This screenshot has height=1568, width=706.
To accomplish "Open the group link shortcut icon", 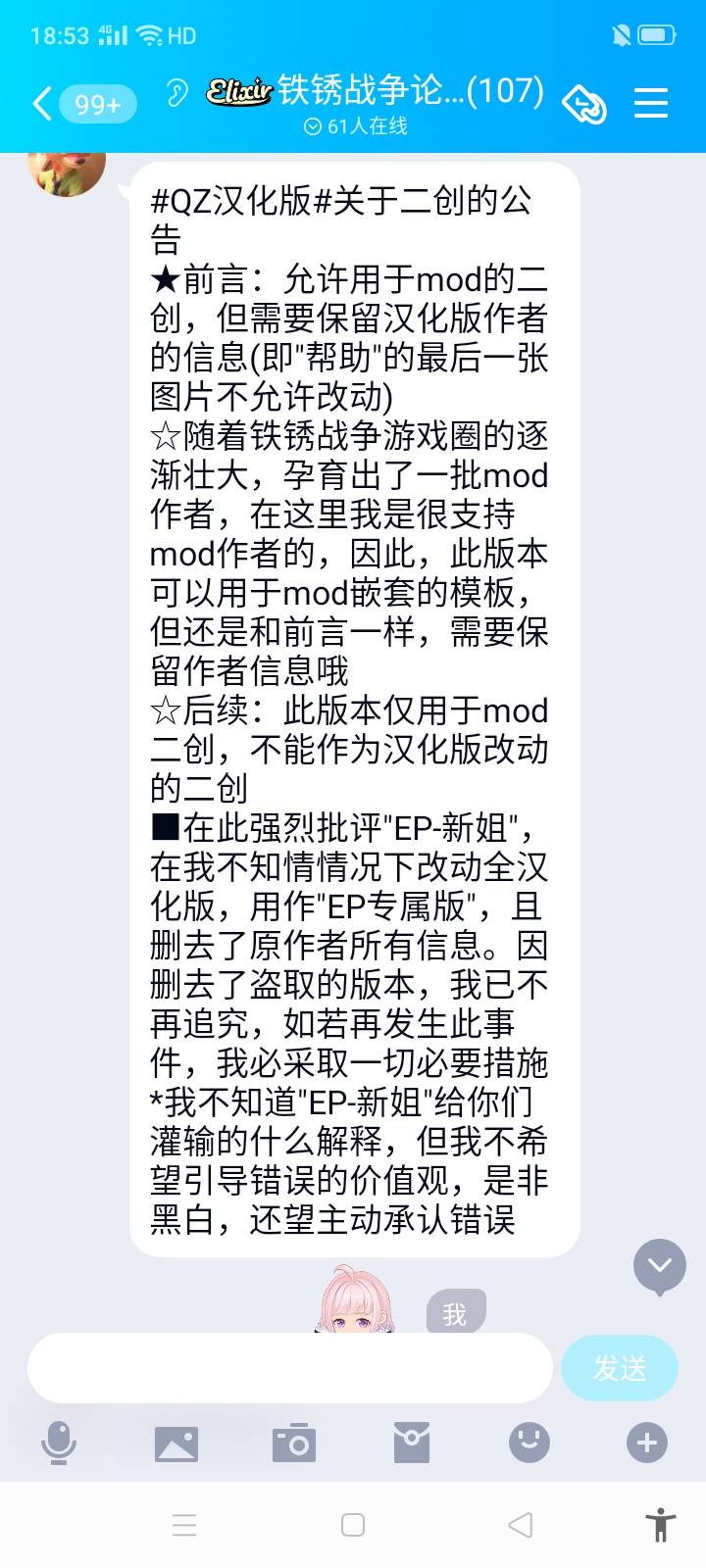I will tap(584, 103).
